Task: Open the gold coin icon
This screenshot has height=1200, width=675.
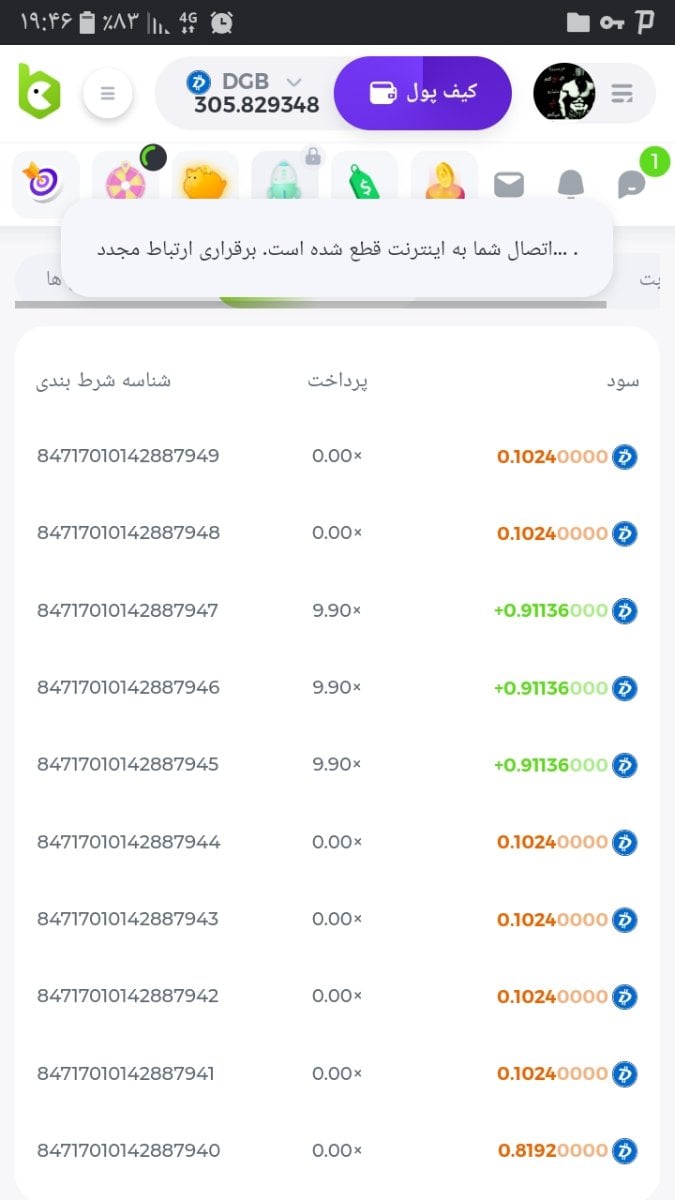Action: coord(443,183)
